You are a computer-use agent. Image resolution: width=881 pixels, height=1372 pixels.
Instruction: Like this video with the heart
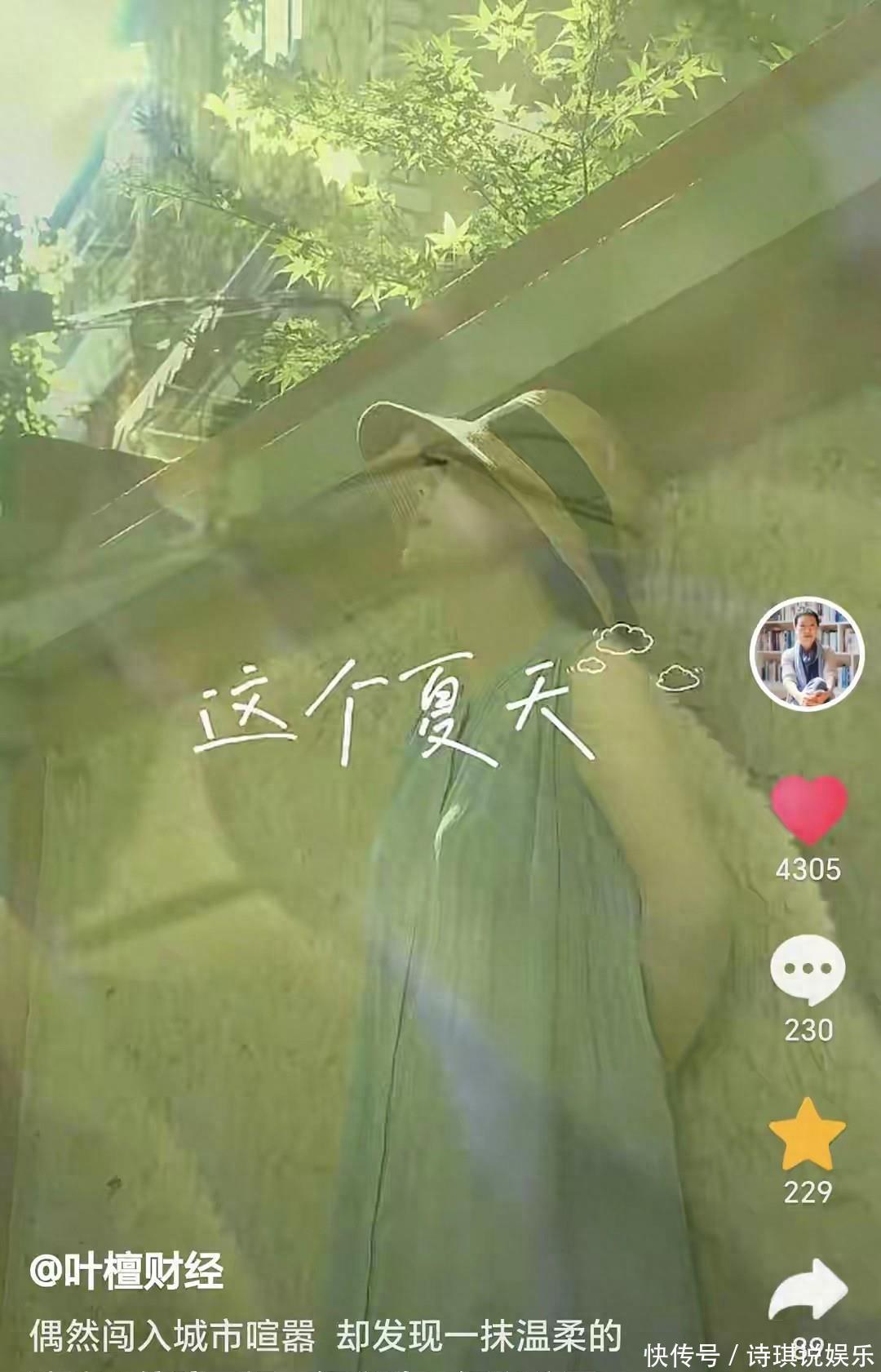pyautogui.click(x=808, y=808)
